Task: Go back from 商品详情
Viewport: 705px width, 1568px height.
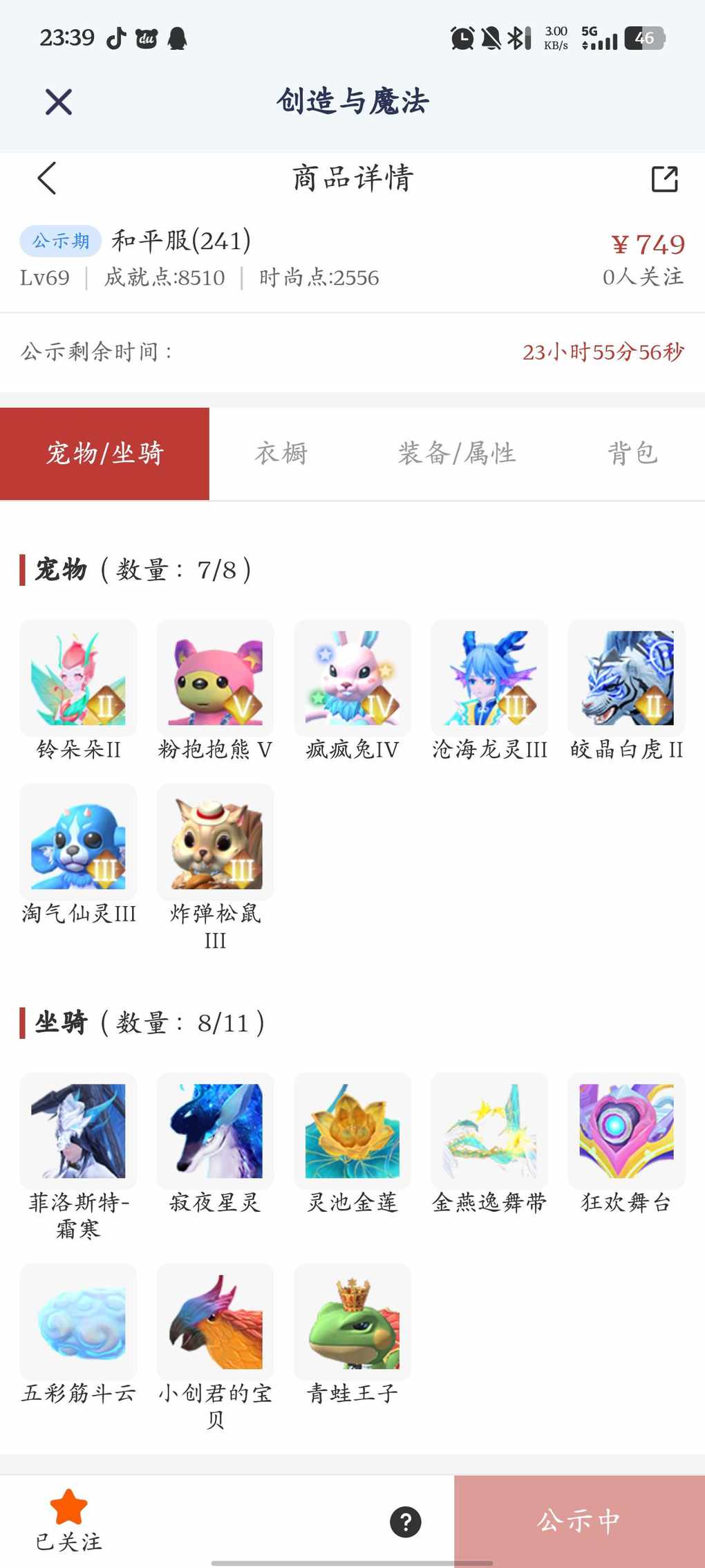Action: click(x=46, y=178)
